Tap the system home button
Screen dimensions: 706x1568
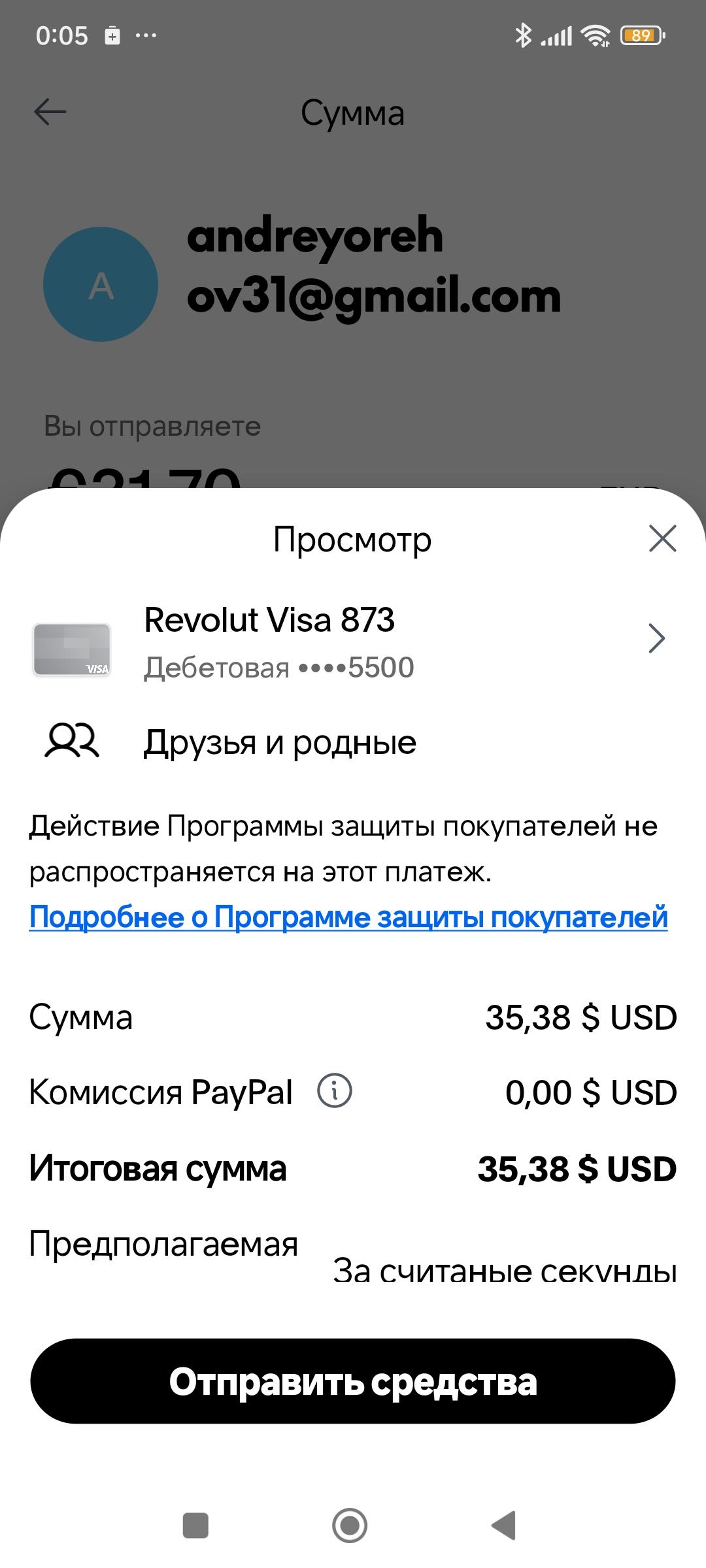click(350, 1526)
